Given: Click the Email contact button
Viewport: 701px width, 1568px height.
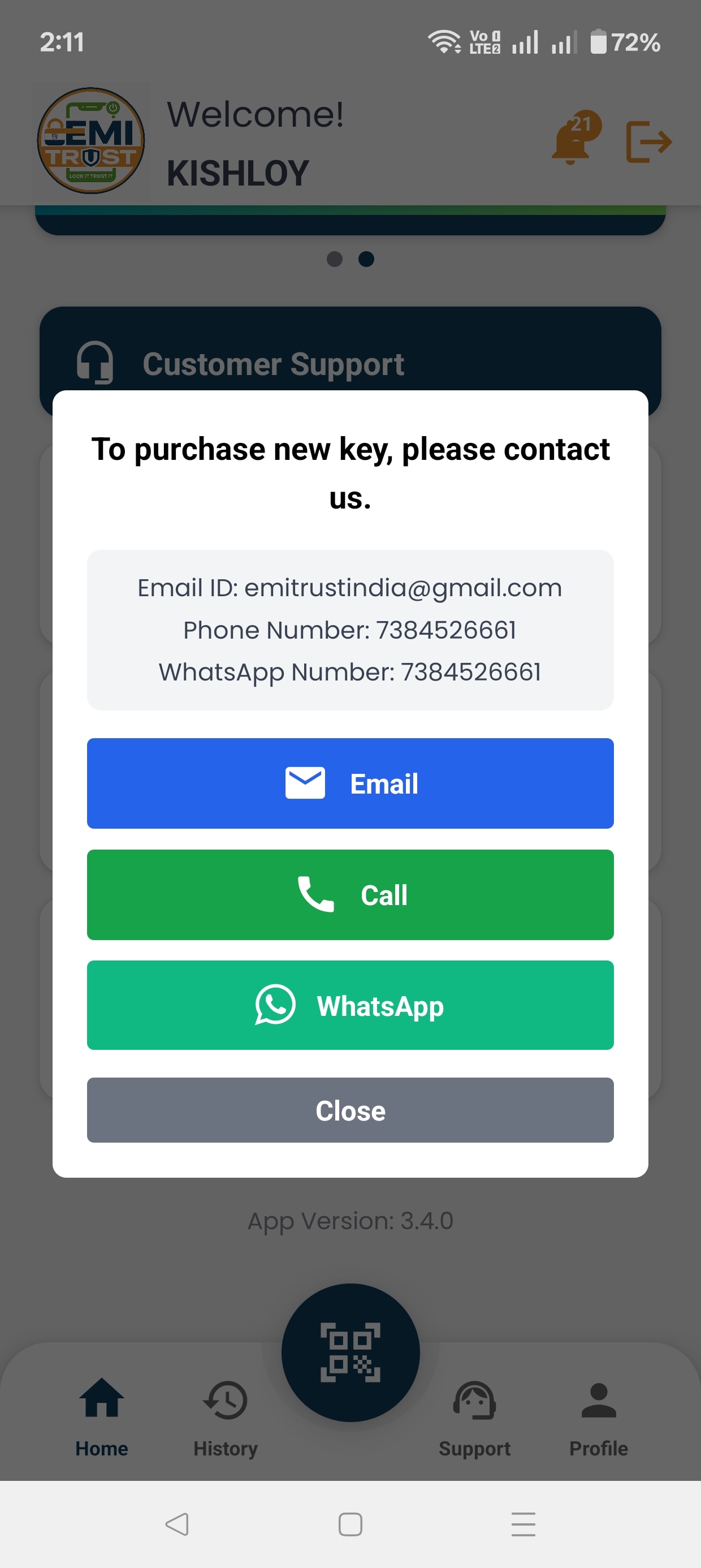Looking at the screenshot, I should coord(350,783).
